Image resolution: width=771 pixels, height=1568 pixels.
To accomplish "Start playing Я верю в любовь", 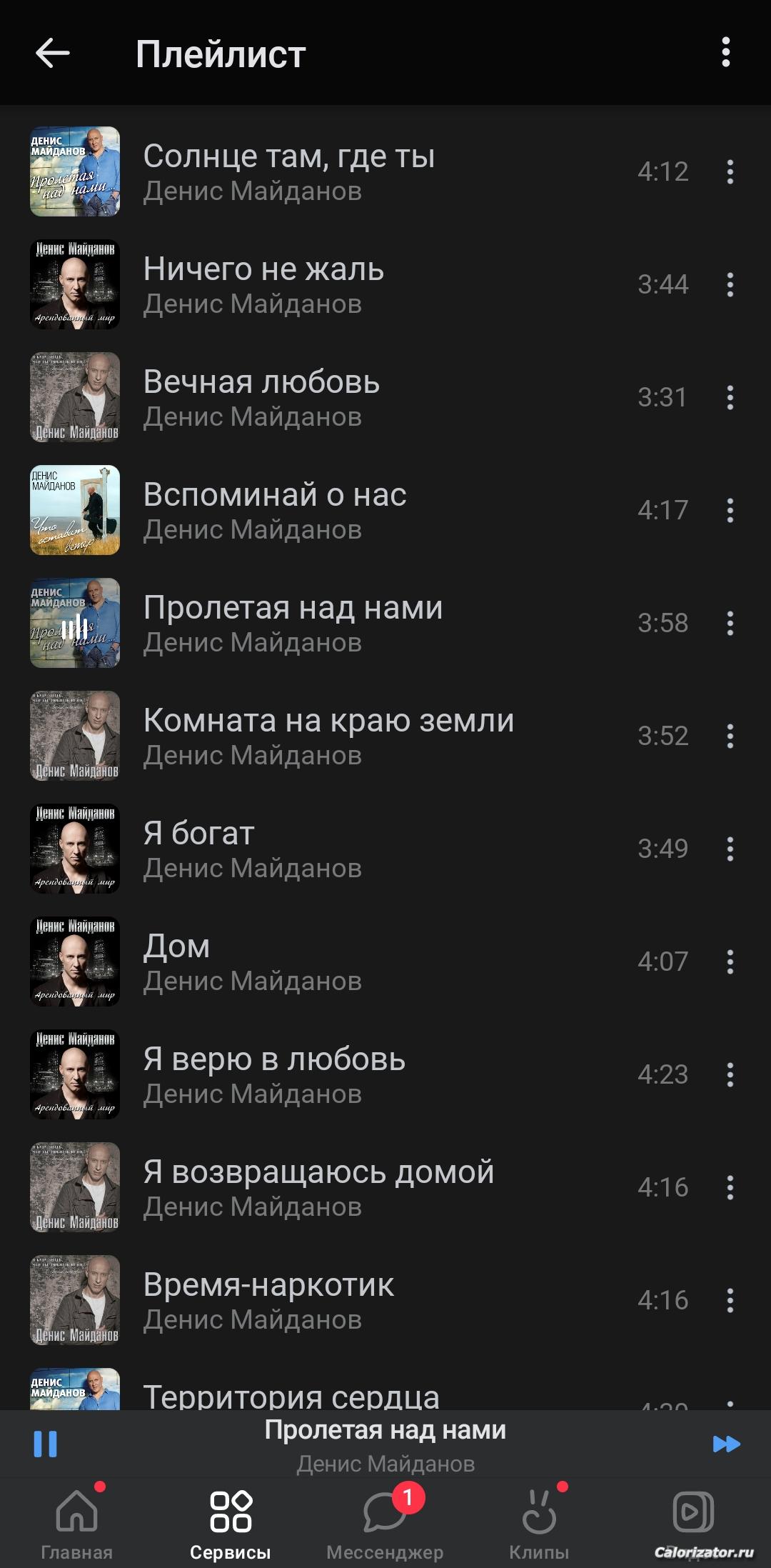I will tap(274, 1074).
